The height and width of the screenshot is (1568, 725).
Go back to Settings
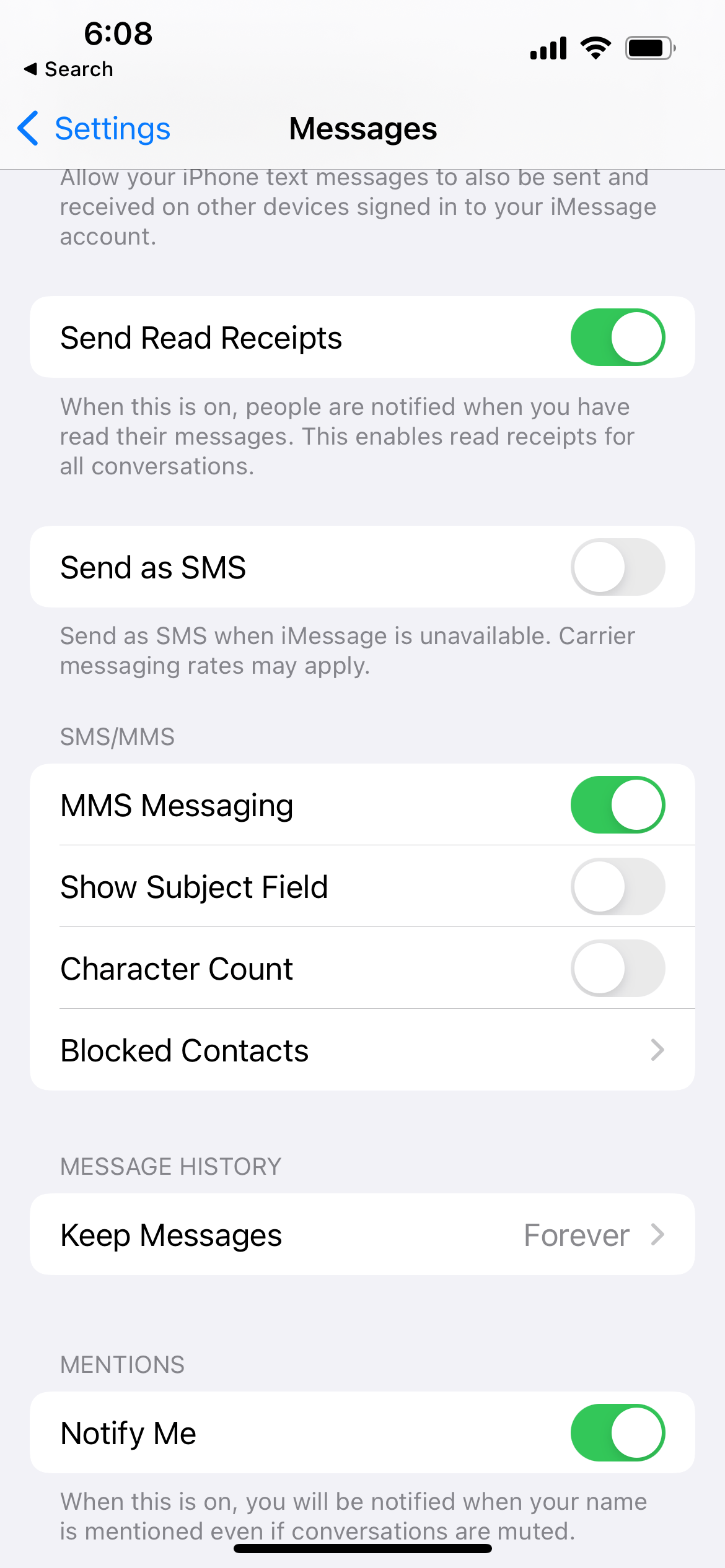click(94, 129)
